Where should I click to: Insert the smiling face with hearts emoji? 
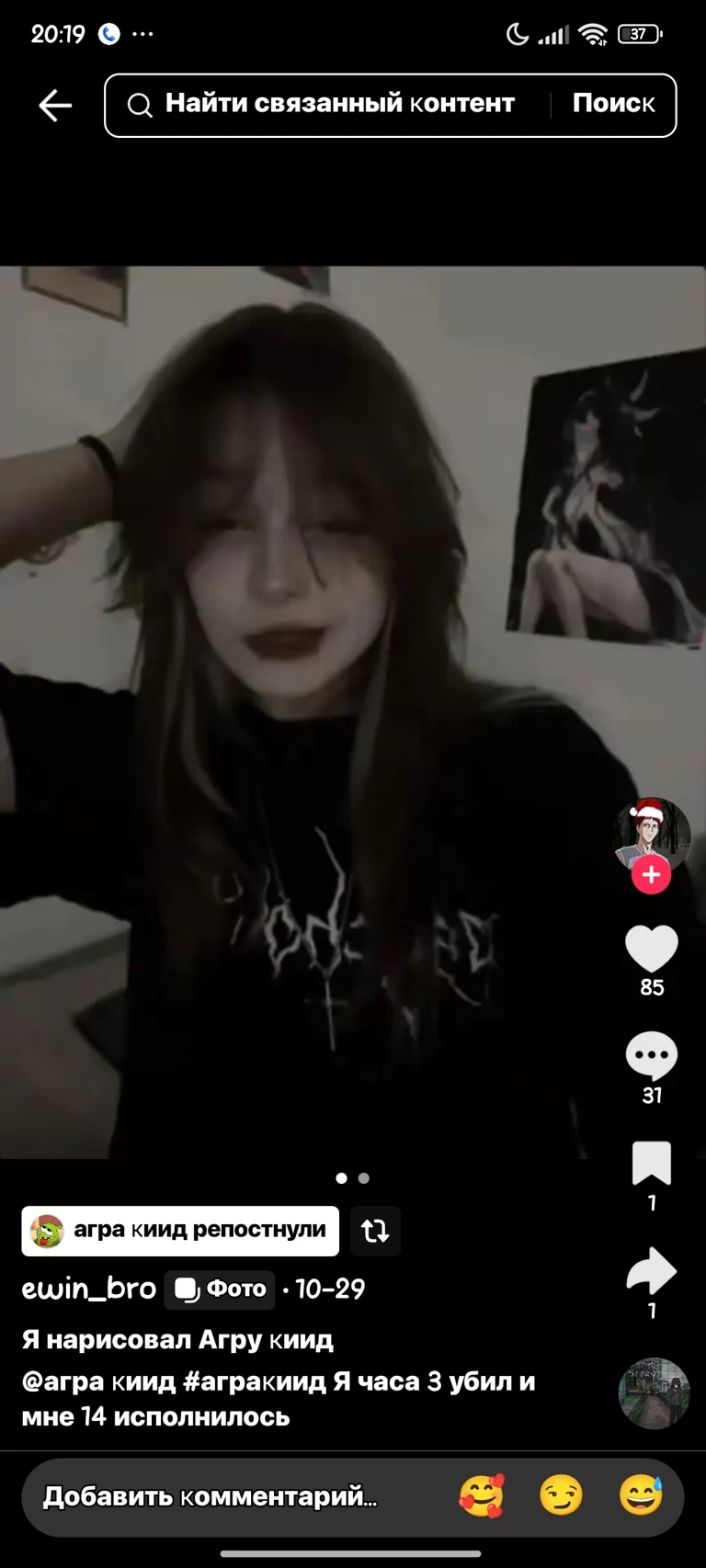[482, 1496]
